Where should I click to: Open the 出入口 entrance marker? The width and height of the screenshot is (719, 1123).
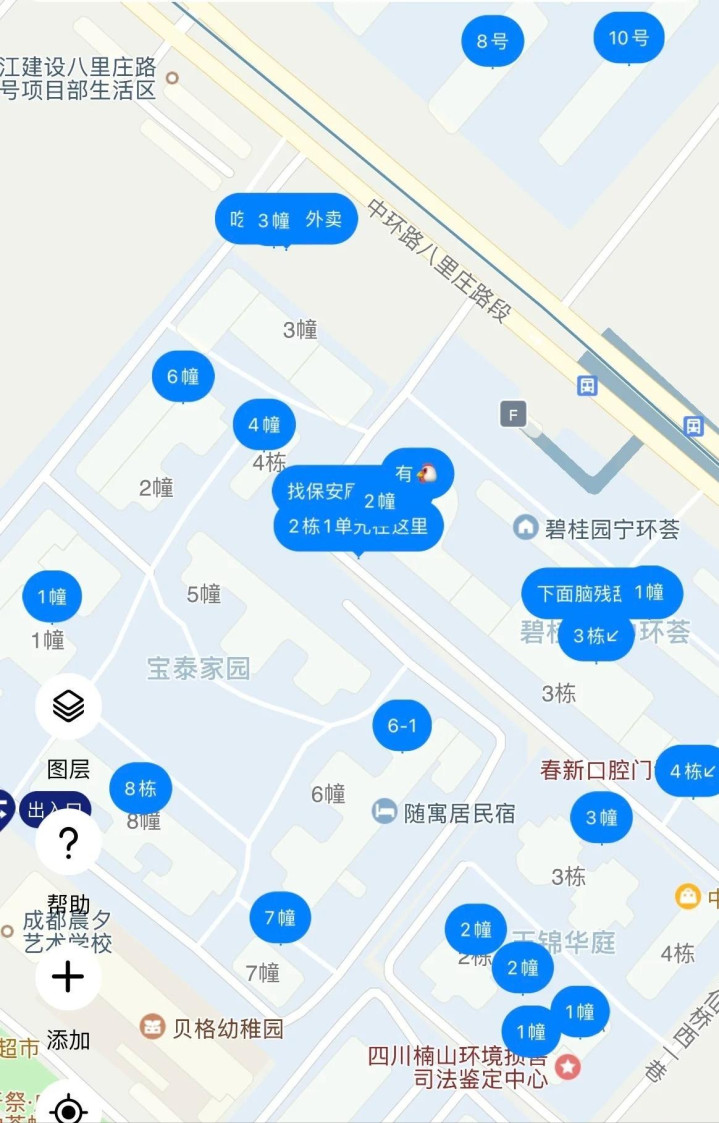(x=54, y=810)
